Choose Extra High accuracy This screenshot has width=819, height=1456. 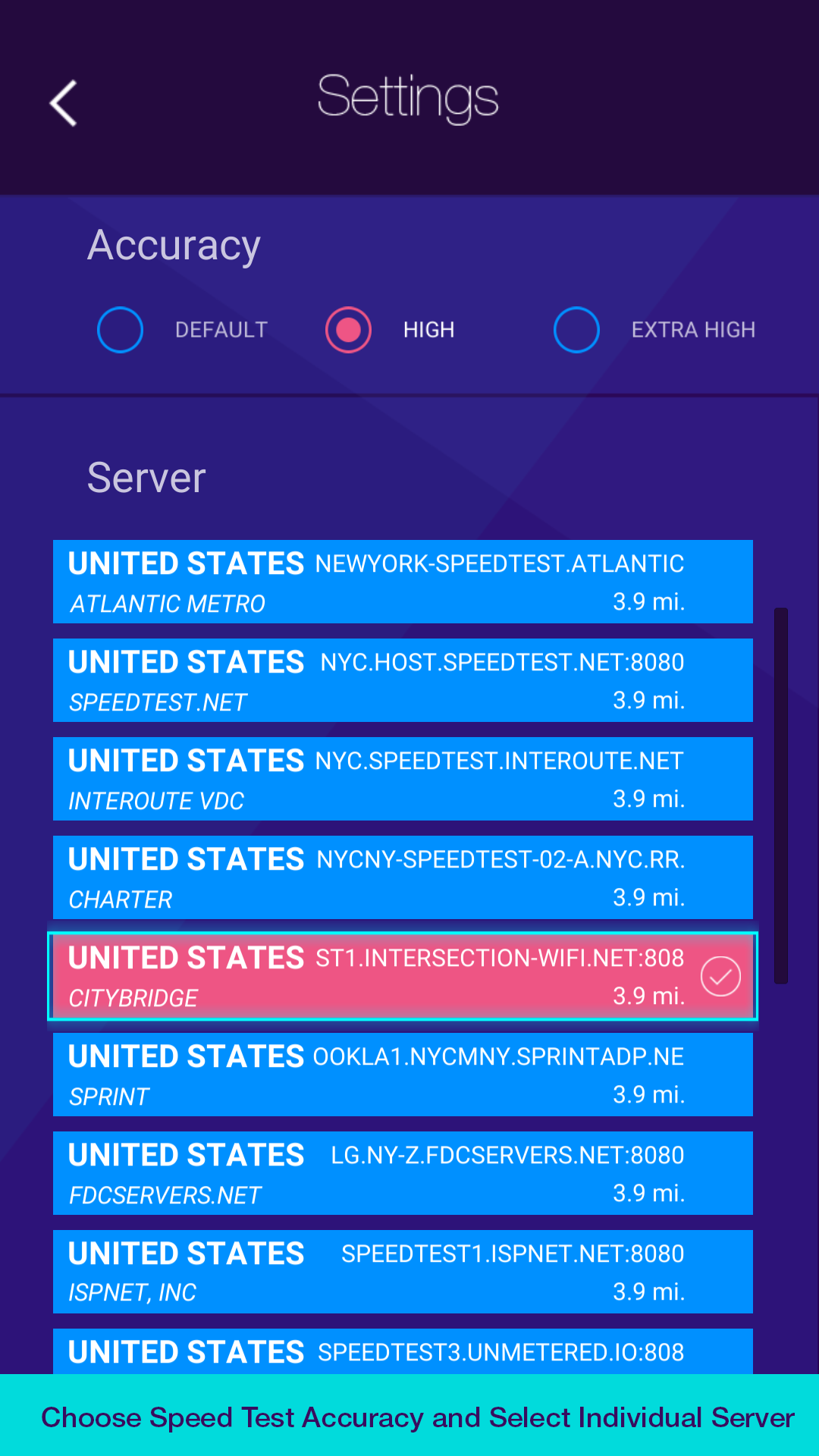pos(577,330)
